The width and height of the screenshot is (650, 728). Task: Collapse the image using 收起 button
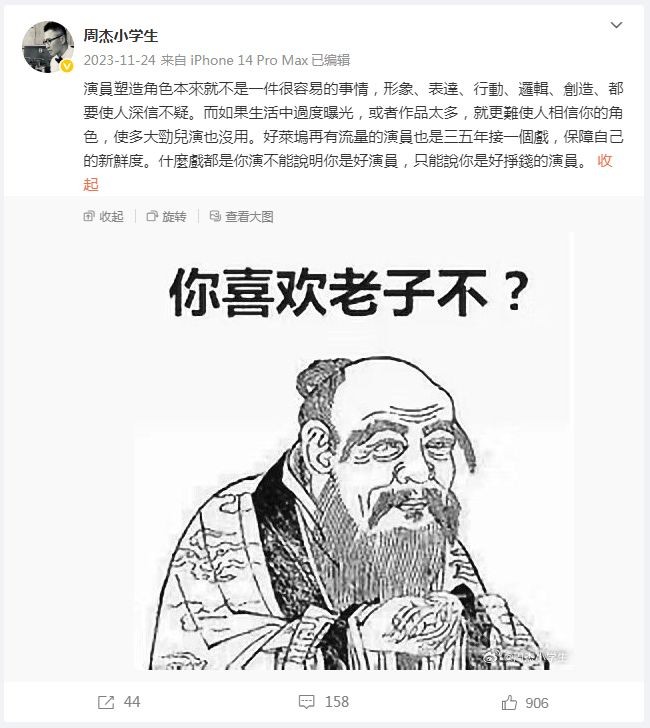point(103,217)
